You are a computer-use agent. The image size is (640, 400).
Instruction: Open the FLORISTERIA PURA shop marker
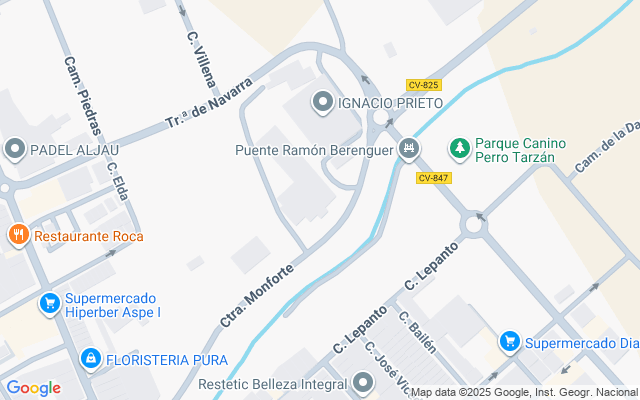[90, 358]
